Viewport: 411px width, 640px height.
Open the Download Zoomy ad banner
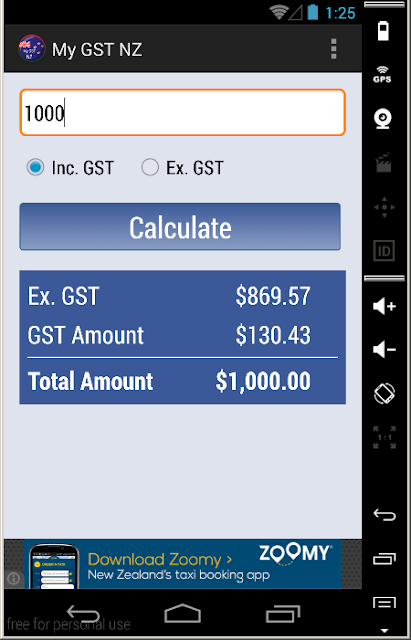(182, 564)
